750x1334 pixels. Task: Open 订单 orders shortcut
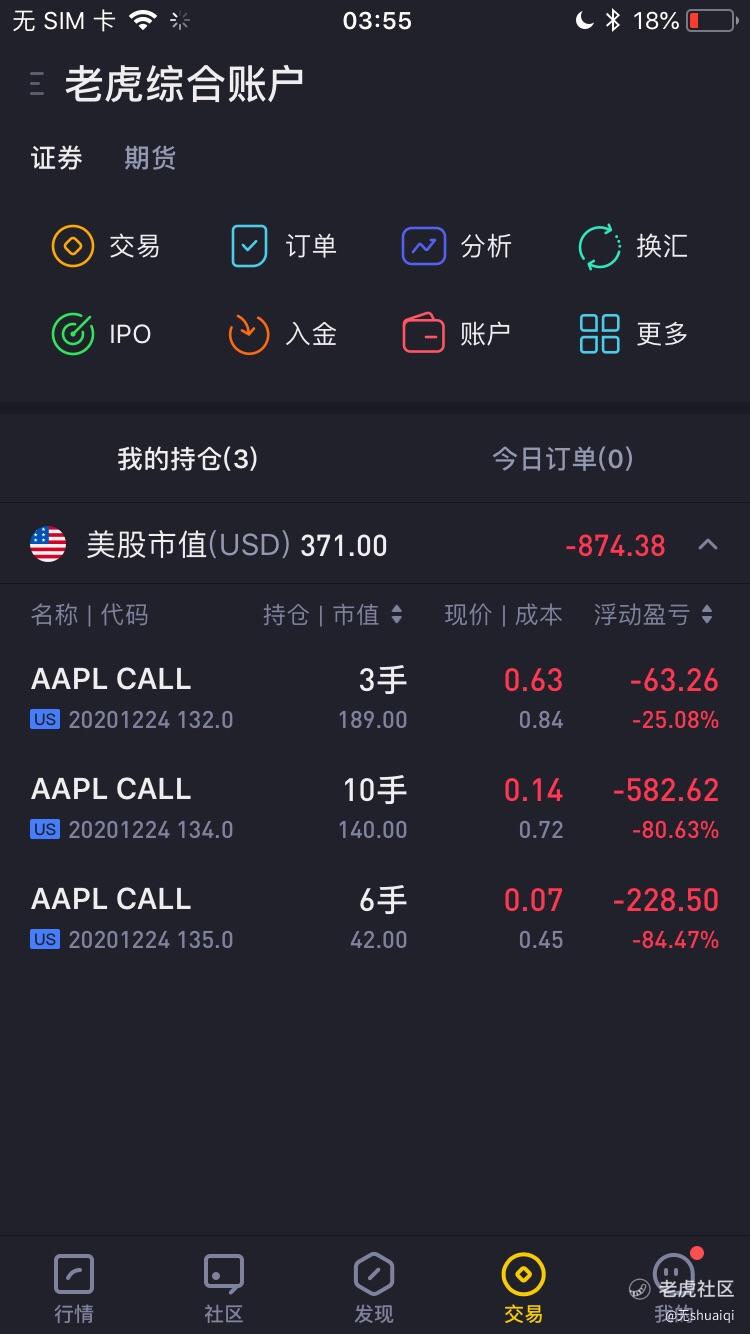point(283,246)
